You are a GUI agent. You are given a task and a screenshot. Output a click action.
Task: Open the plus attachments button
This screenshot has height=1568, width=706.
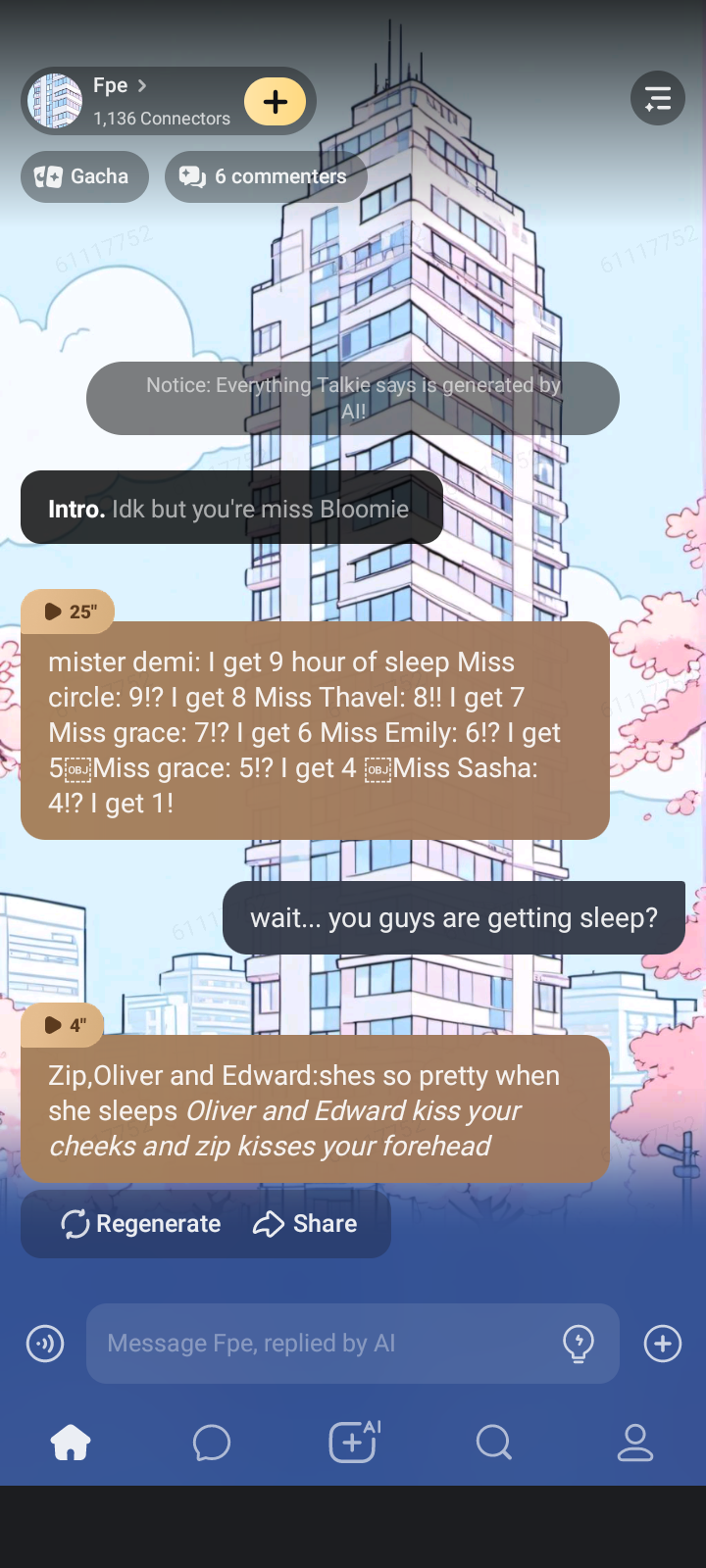pyautogui.click(x=663, y=1344)
